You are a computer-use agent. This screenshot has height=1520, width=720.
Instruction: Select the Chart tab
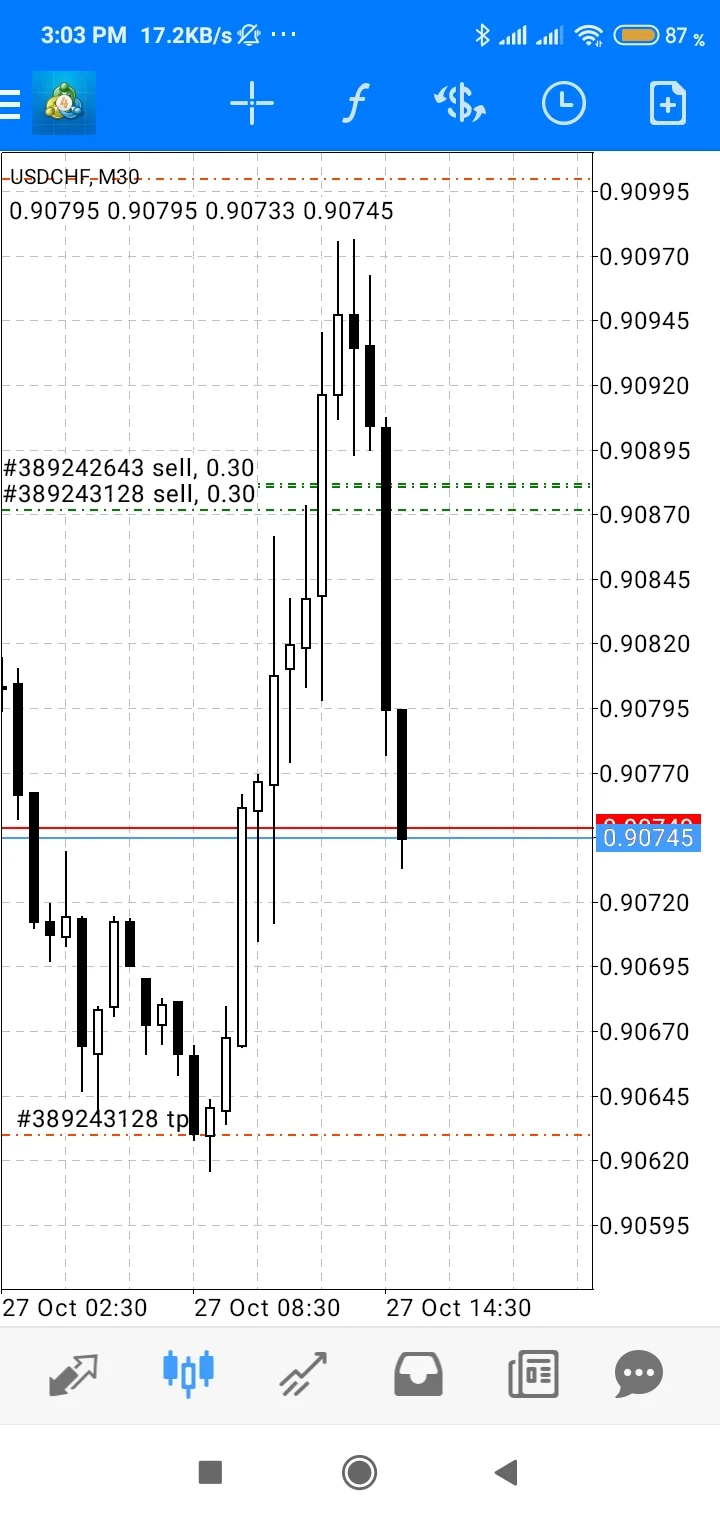point(188,1375)
